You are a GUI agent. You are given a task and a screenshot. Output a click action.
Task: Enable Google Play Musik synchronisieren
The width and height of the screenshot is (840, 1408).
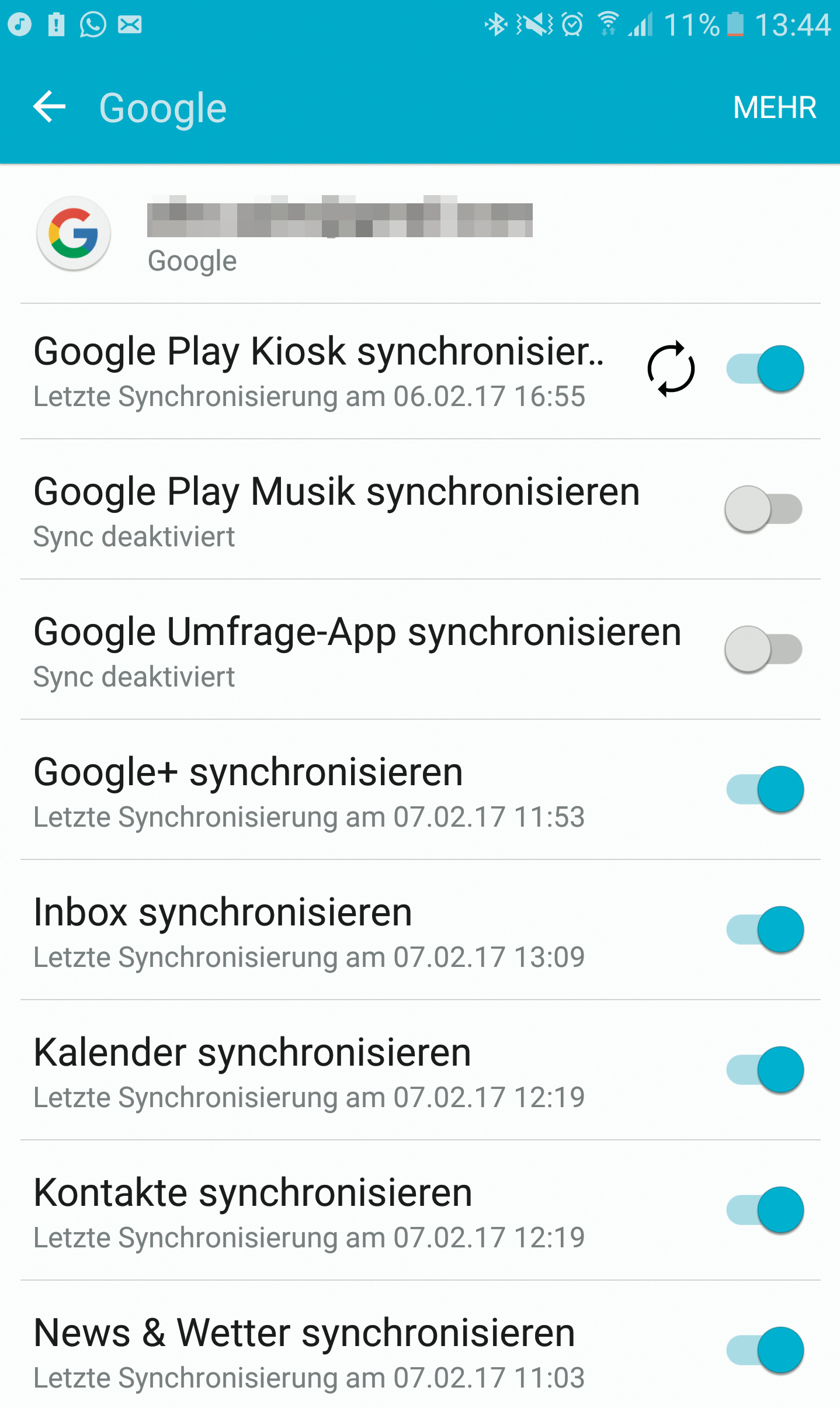(763, 509)
